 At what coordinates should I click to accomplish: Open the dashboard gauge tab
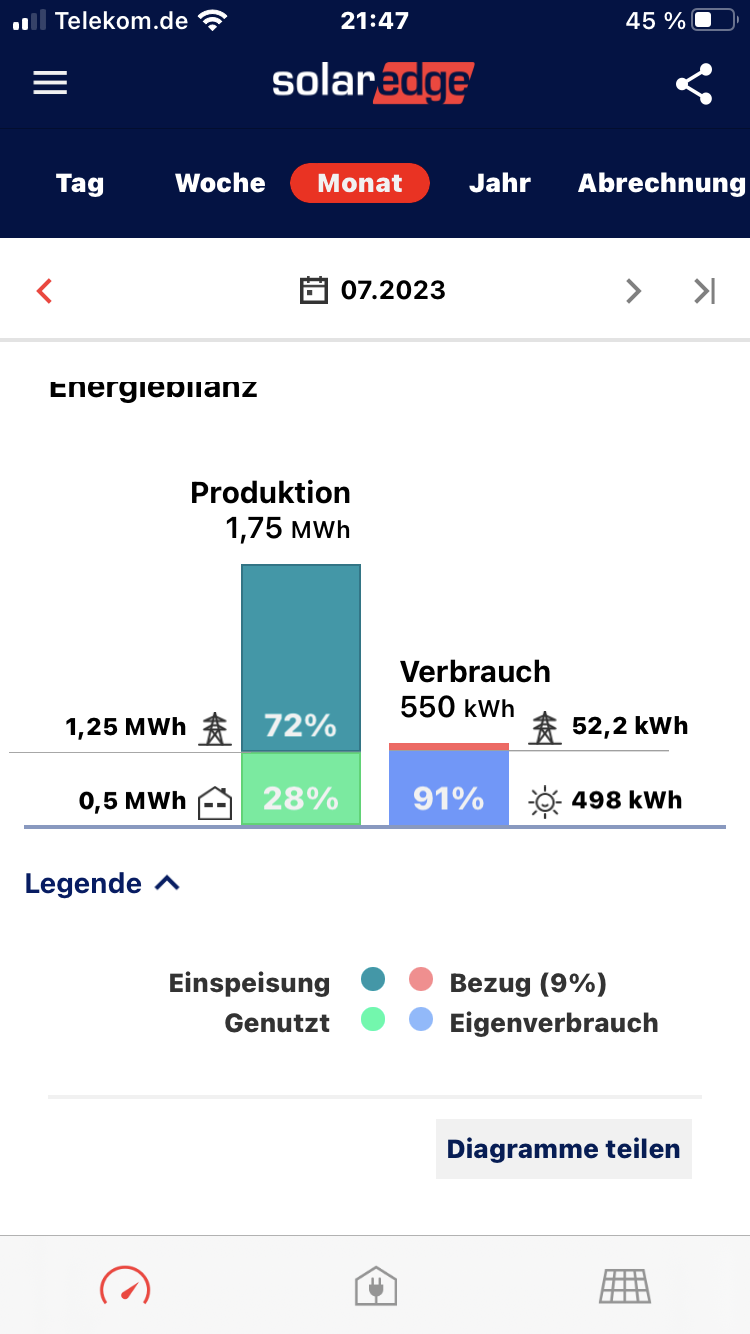point(125,1286)
